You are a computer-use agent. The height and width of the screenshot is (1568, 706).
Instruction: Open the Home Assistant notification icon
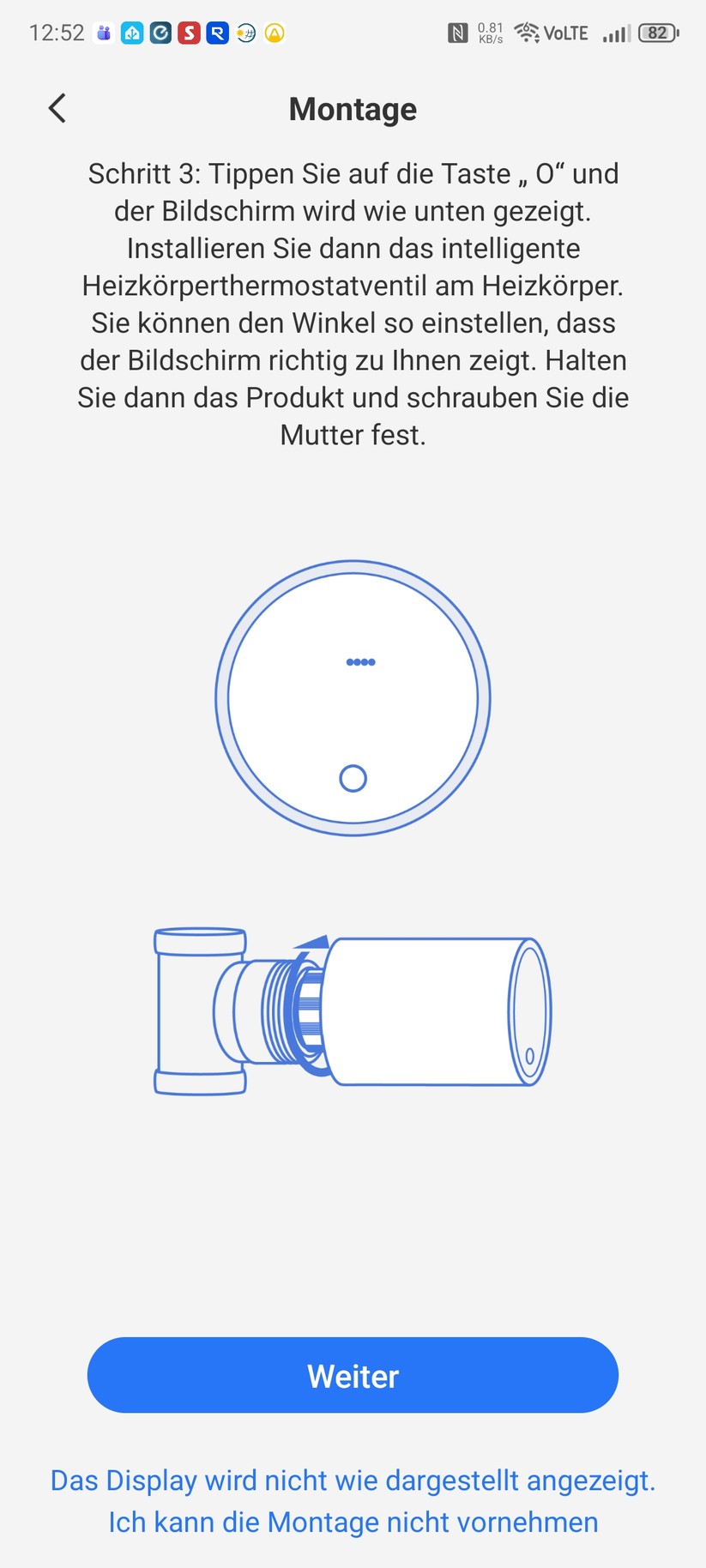point(133,33)
